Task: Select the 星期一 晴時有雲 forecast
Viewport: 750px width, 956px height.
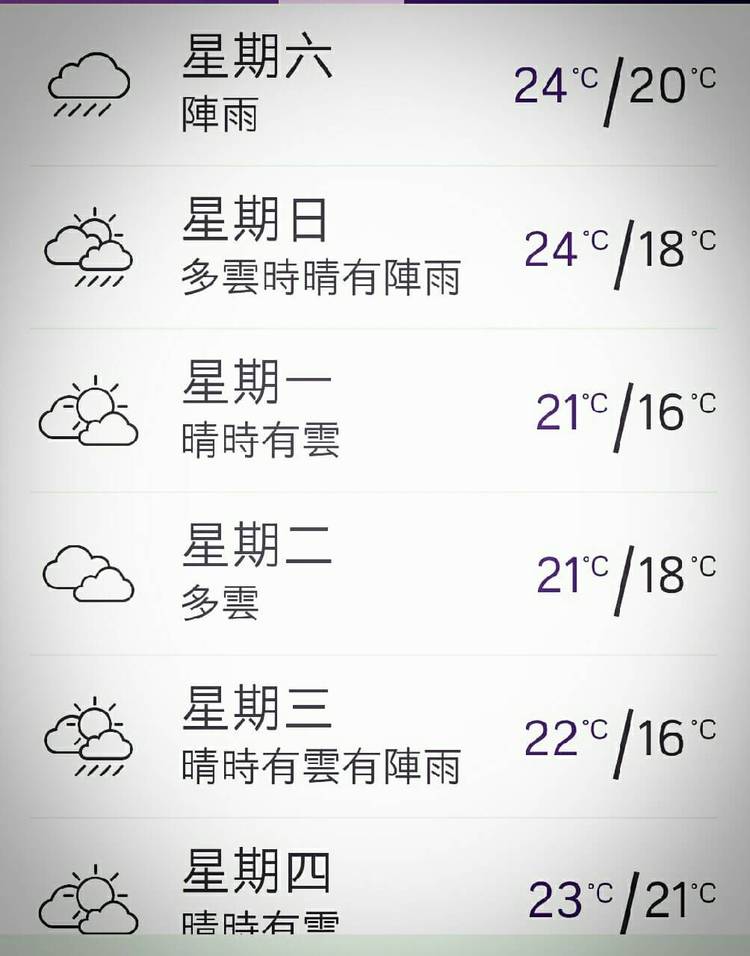Action: click(x=375, y=410)
